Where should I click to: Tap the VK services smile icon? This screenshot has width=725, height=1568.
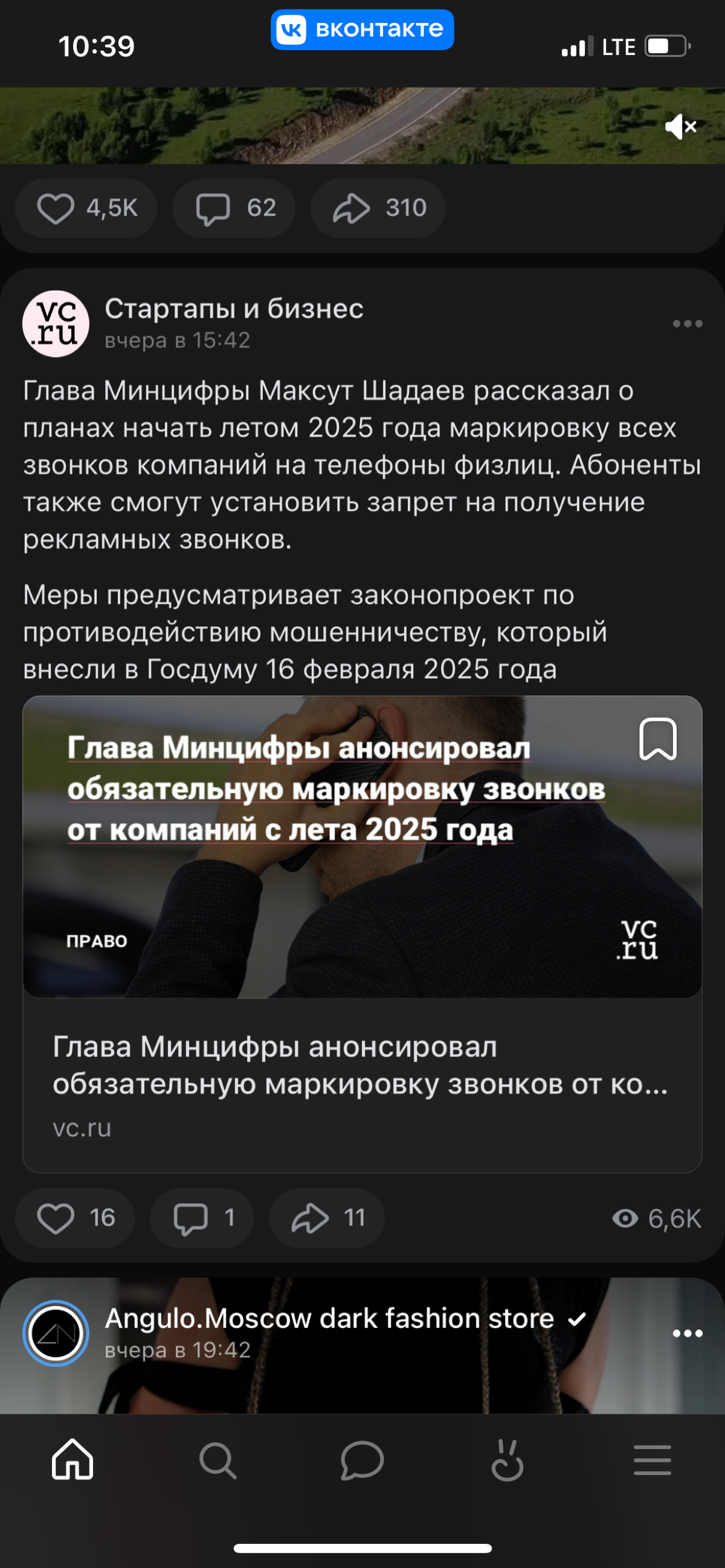tap(507, 1461)
